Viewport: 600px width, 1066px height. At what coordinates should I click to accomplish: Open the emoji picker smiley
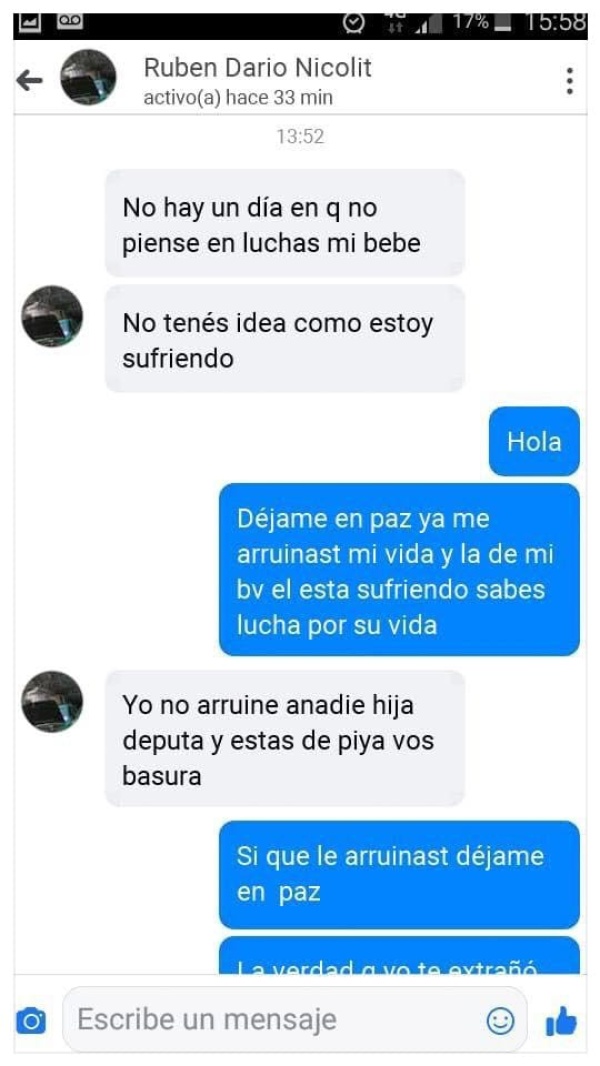[x=500, y=1020]
